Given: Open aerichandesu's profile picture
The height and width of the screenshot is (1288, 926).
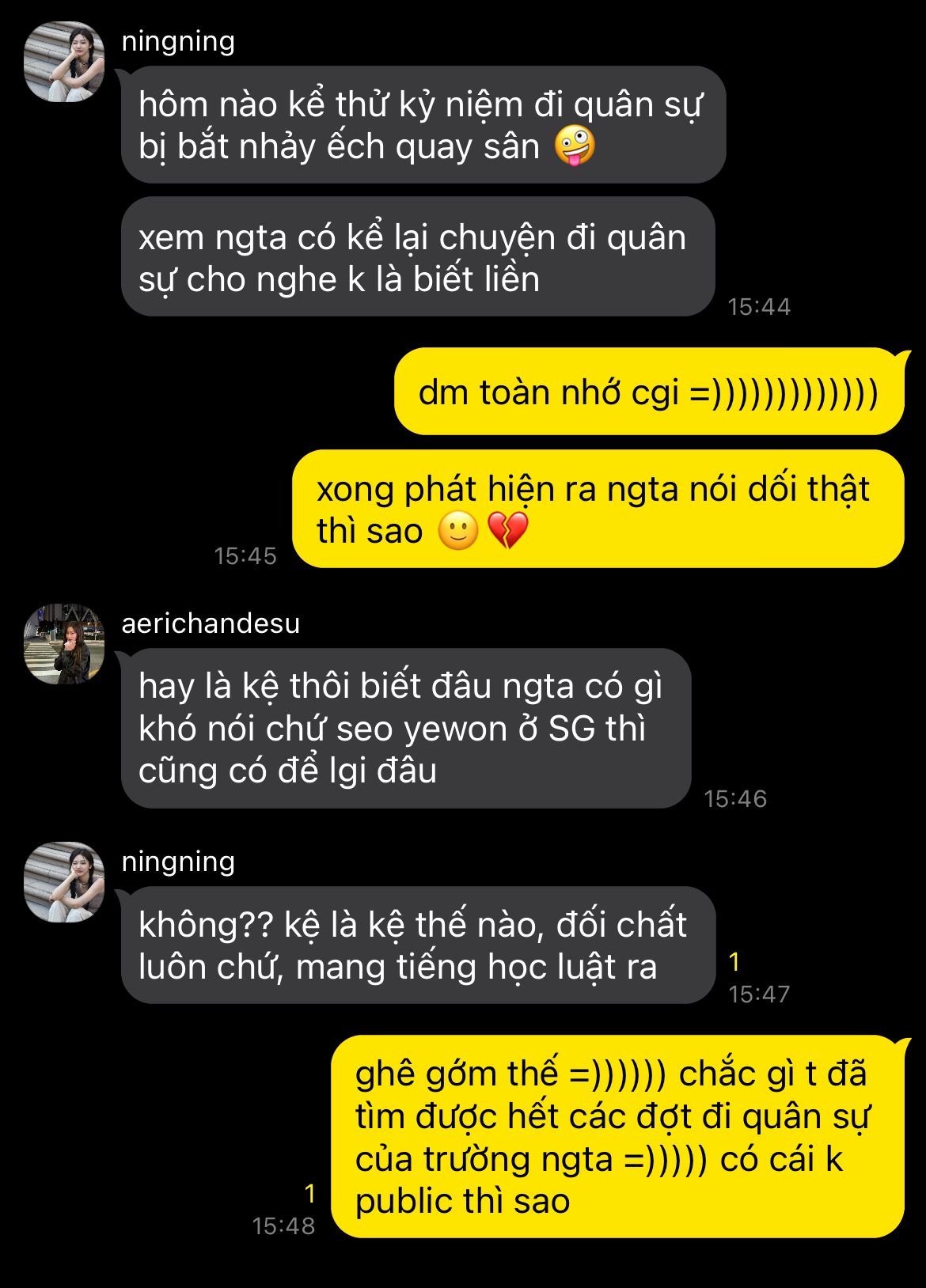Looking at the screenshot, I should coord(64,644).
